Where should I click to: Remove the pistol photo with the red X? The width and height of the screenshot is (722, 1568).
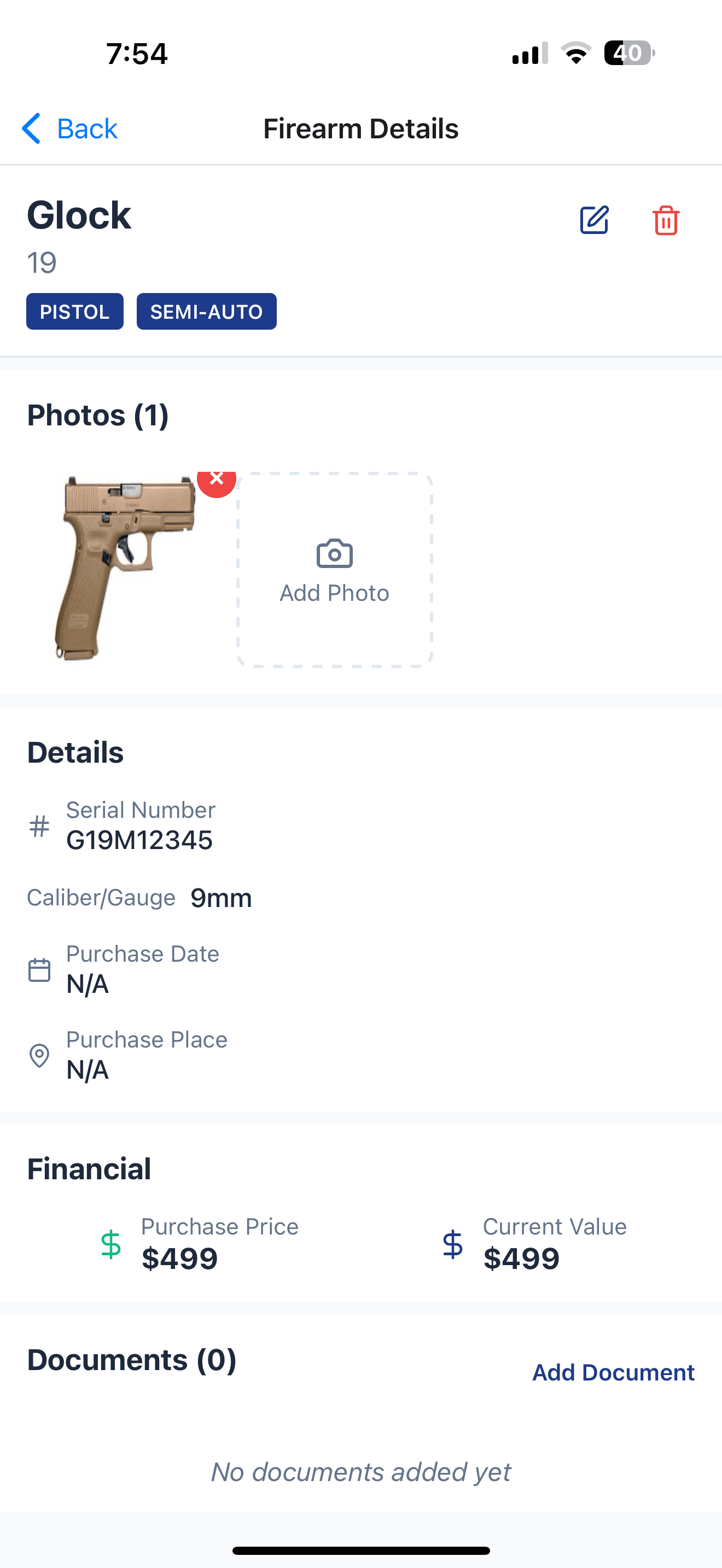216,479
